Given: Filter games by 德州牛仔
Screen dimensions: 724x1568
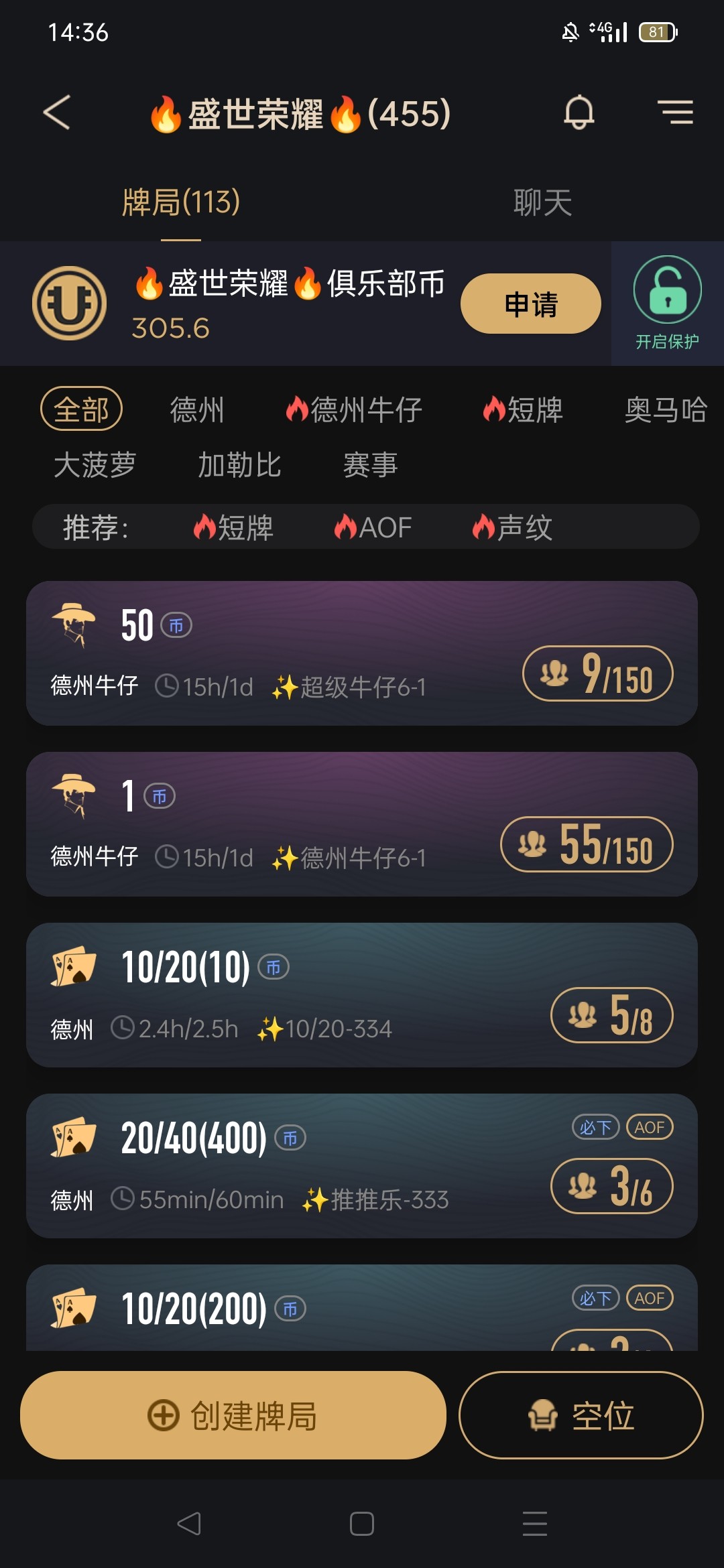Looking at the screenshot, I should [354, 409].
